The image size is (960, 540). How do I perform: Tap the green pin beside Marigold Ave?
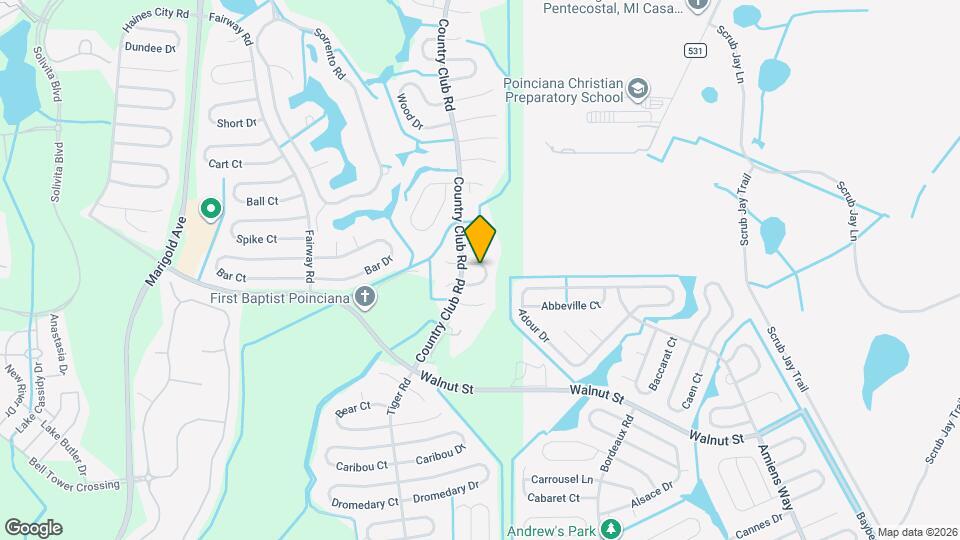210,209
